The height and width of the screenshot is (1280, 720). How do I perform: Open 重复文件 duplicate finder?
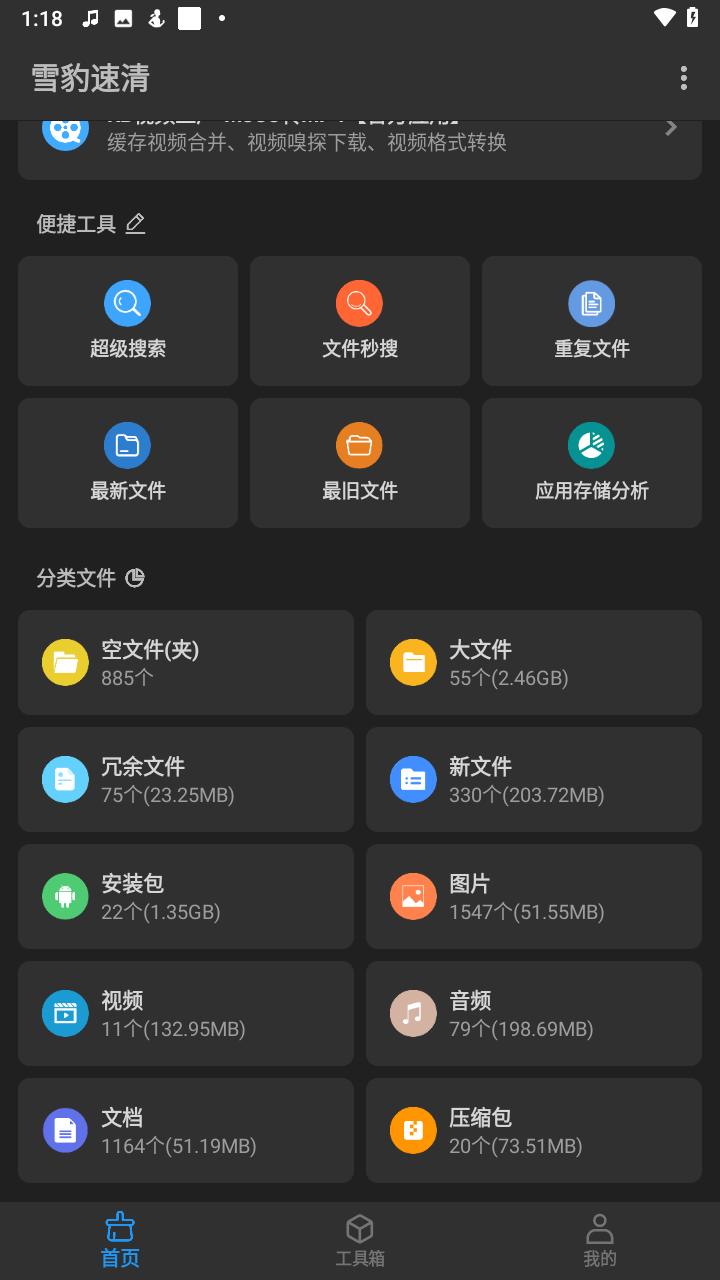click(592, 321)
